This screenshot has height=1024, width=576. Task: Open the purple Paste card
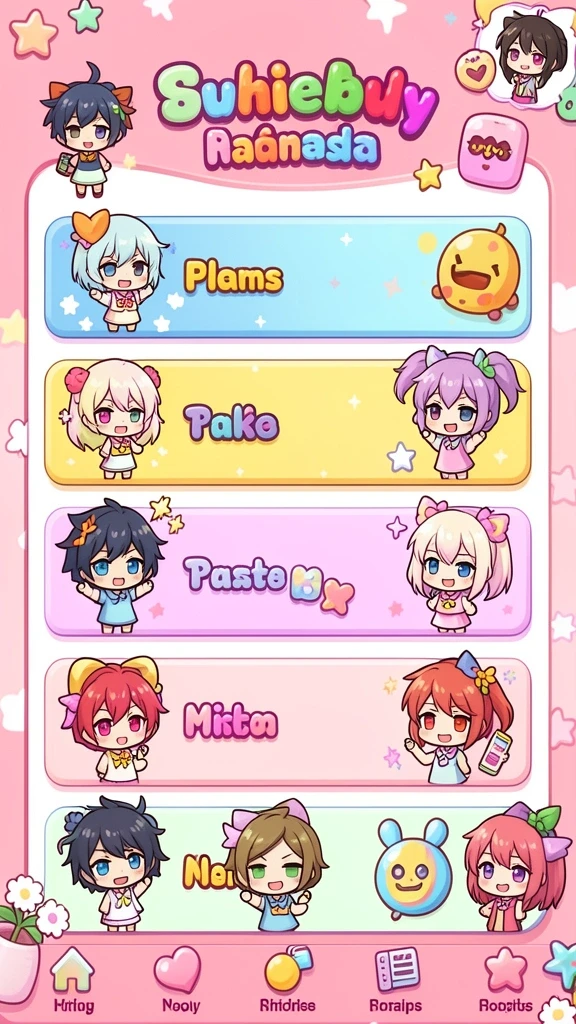(x=287, y=572)
